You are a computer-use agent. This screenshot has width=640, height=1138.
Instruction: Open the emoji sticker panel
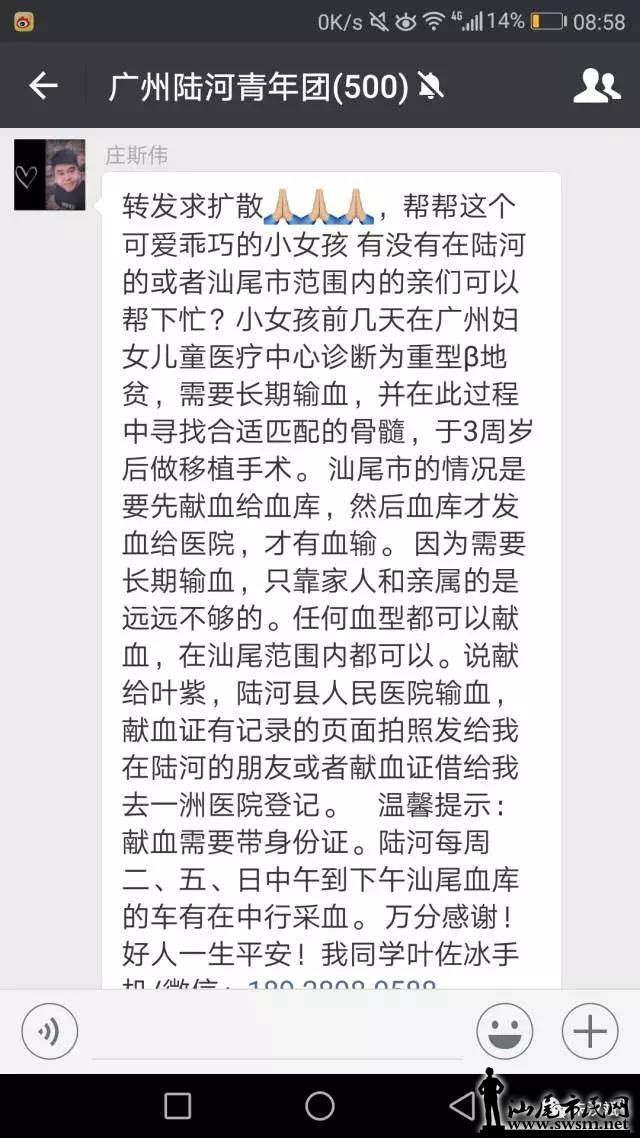tap(504, 1030)
